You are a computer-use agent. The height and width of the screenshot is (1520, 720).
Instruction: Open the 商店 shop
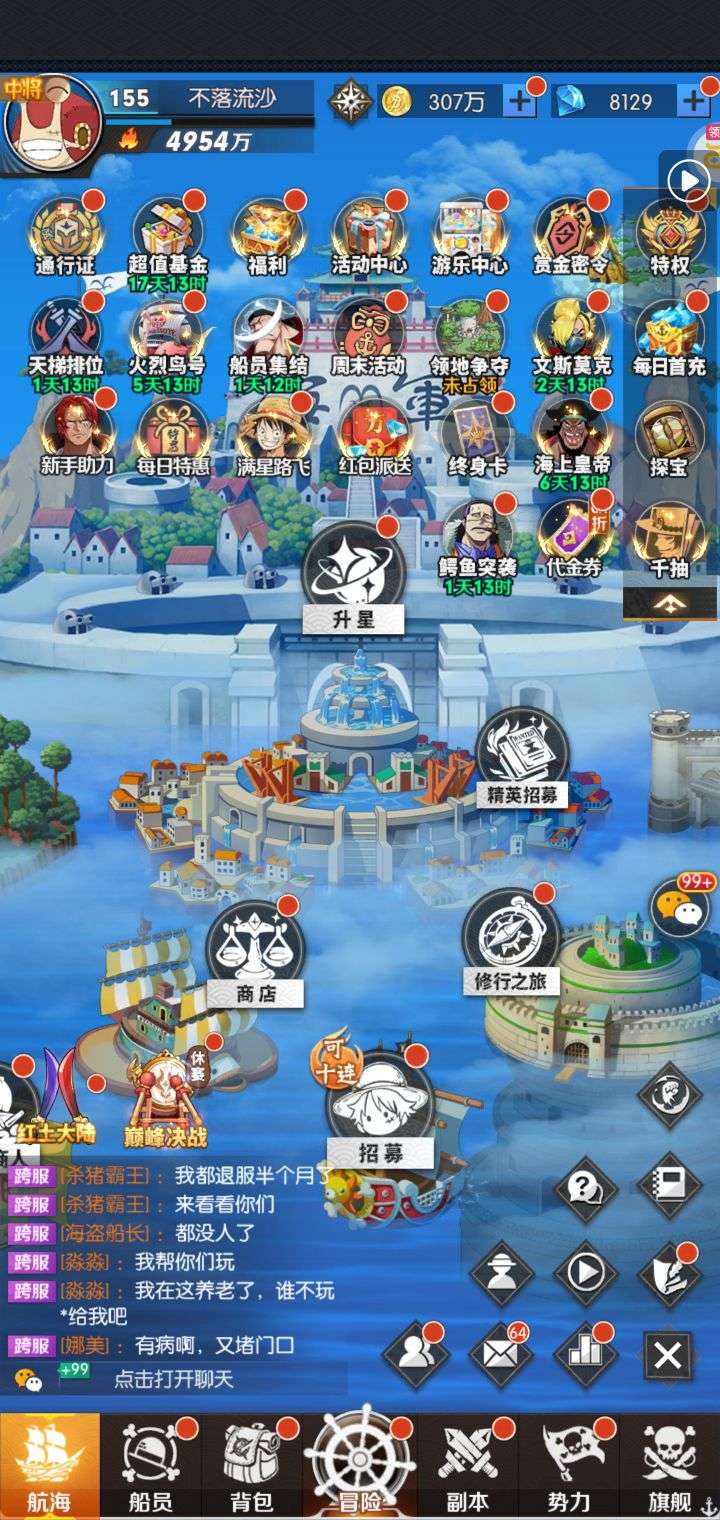tap(255, 952)
